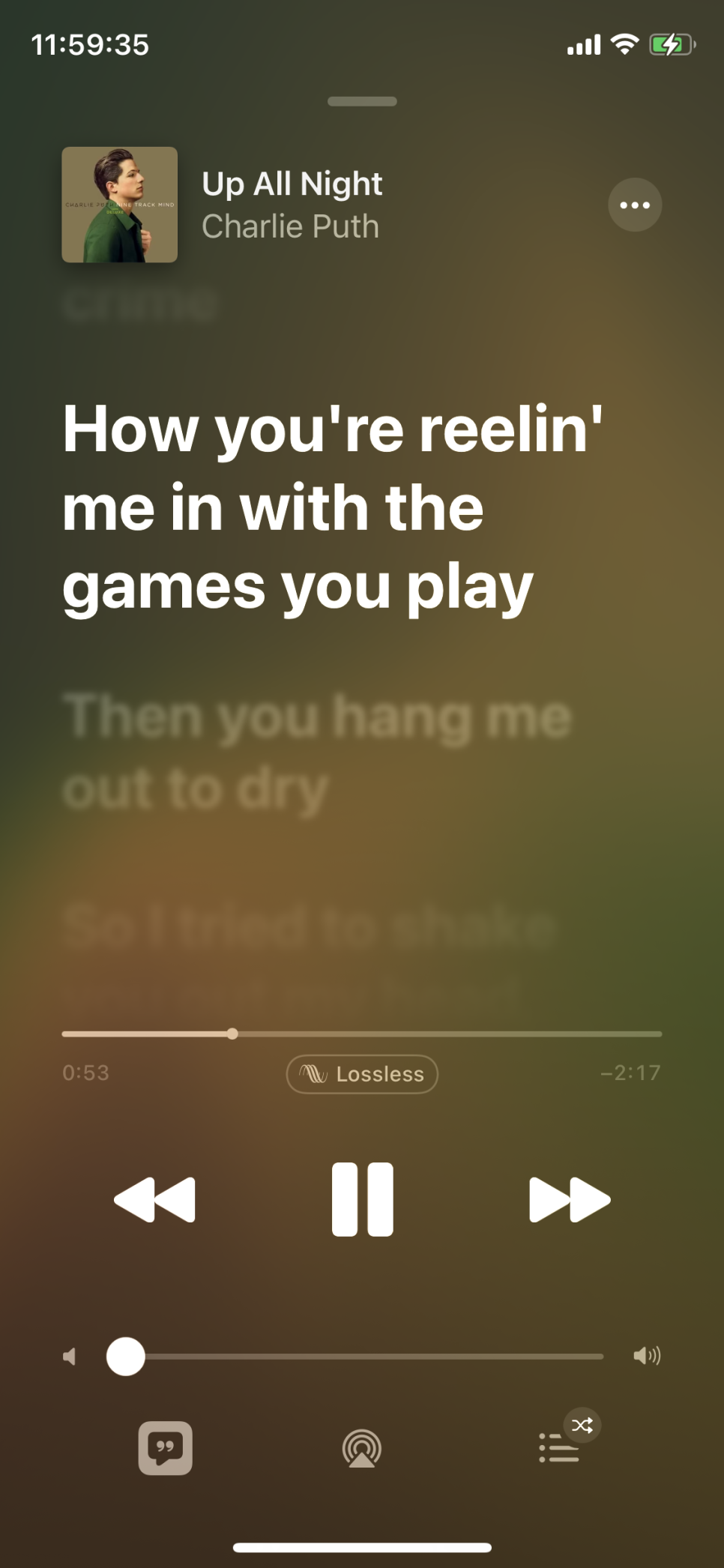This screenshot has width=724, height=1568.
Task: Toggle the lyrics view button
Action: pos(165,1448)
